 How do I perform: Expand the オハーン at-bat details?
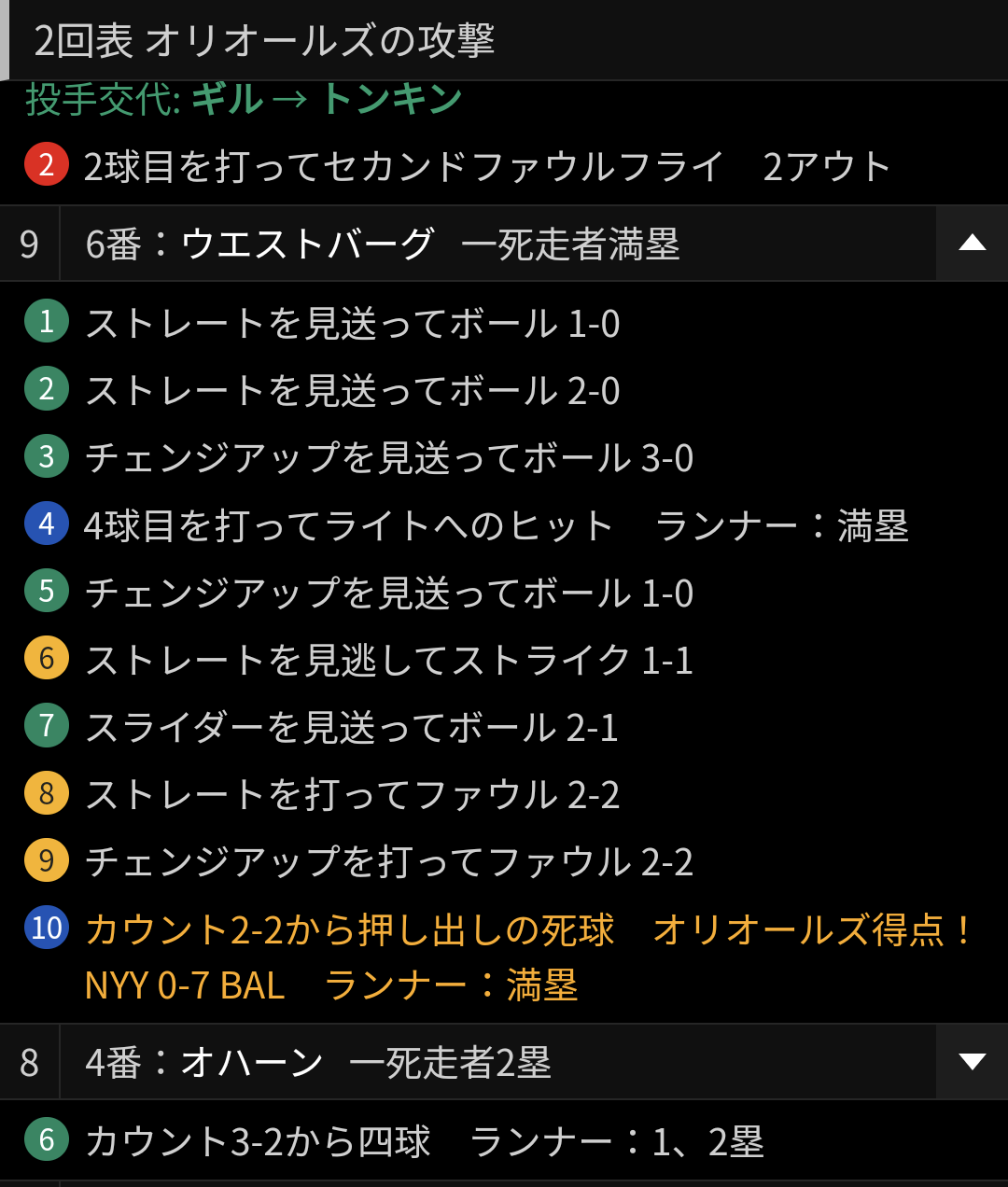click(972, 1062)
